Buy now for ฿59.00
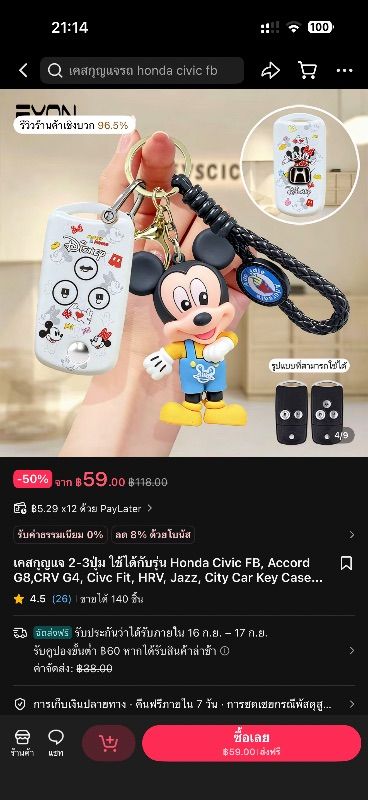This screenshot has width=368, height=800. tap(251, 743)
